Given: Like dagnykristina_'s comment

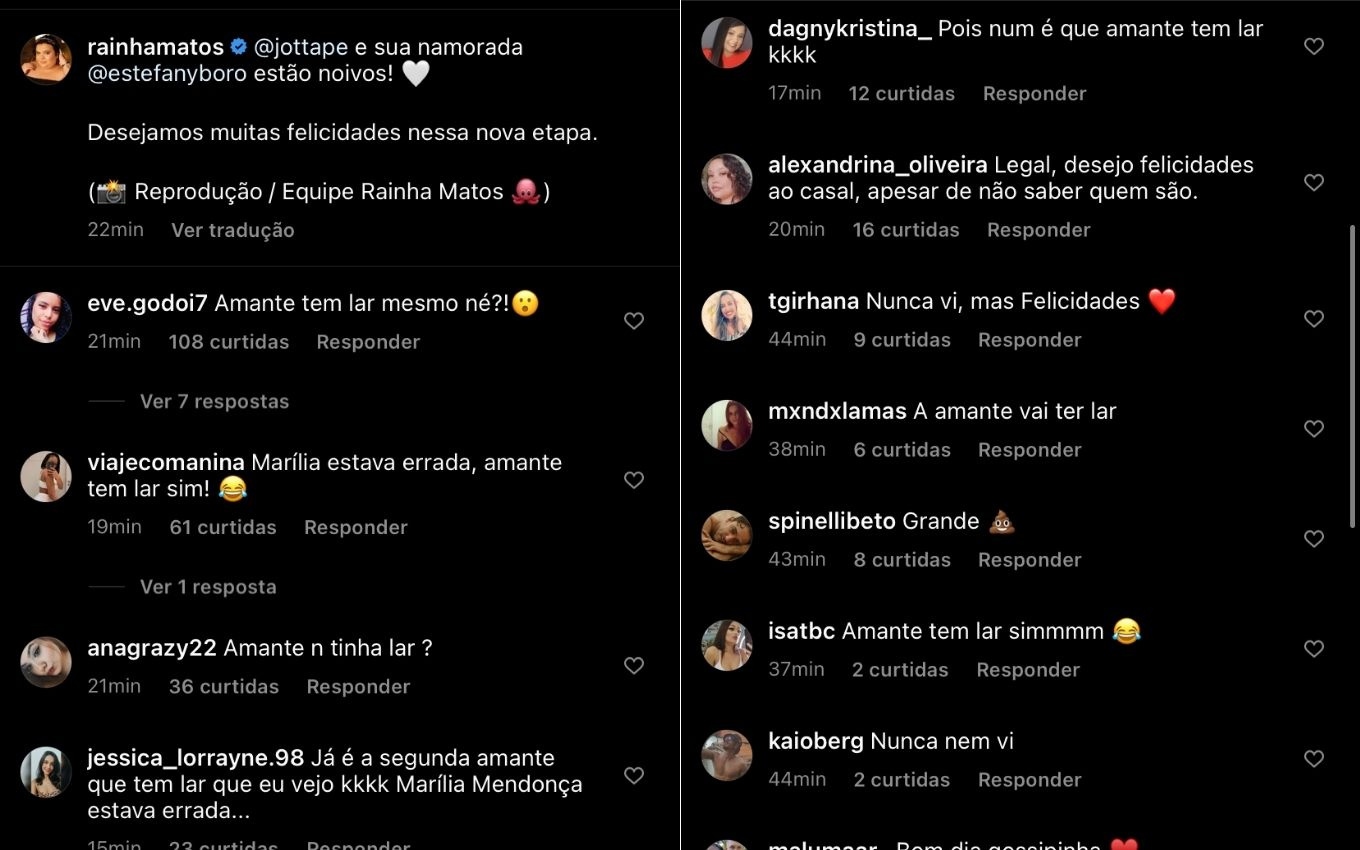Looking at the screenshot, I should point(1313,46).
